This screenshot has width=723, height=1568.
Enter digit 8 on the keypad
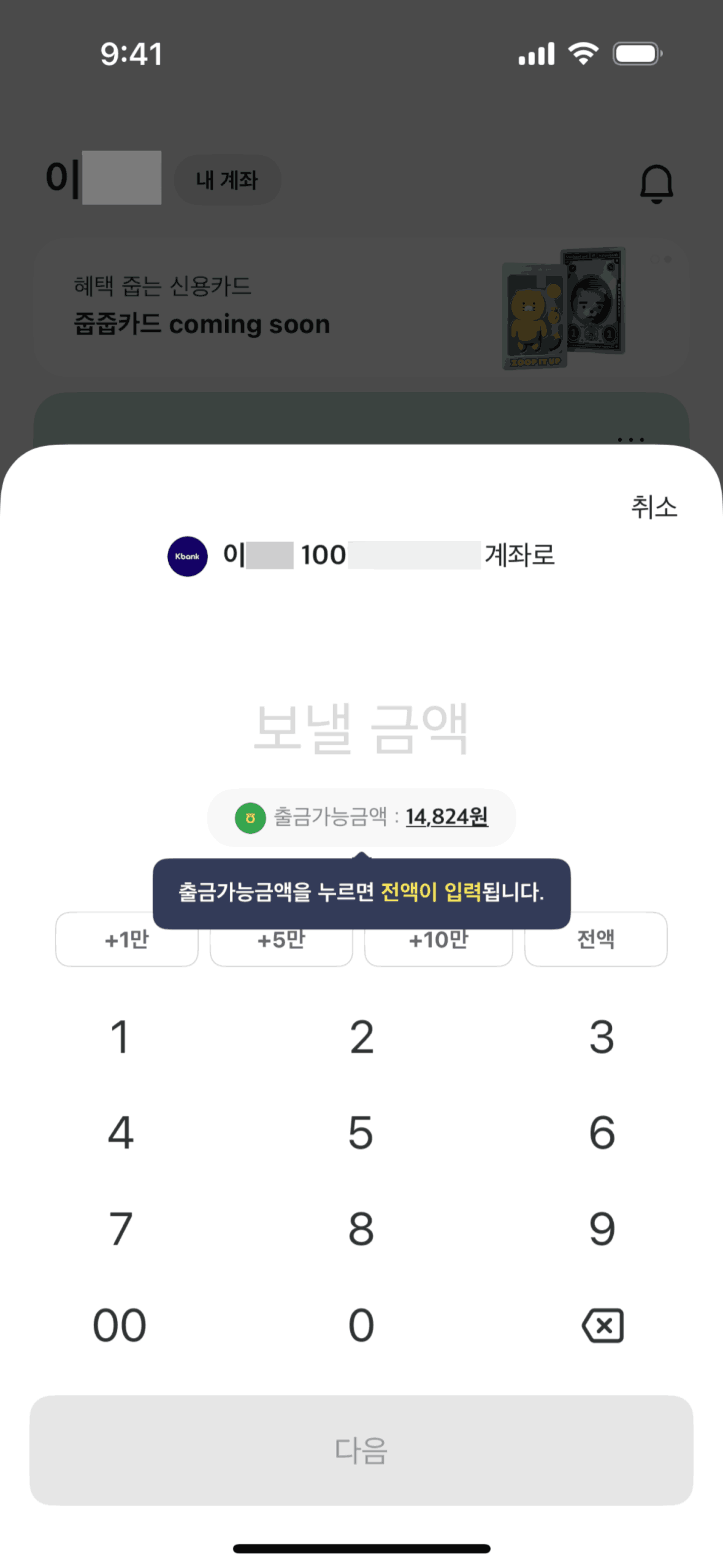(361, 1229)
